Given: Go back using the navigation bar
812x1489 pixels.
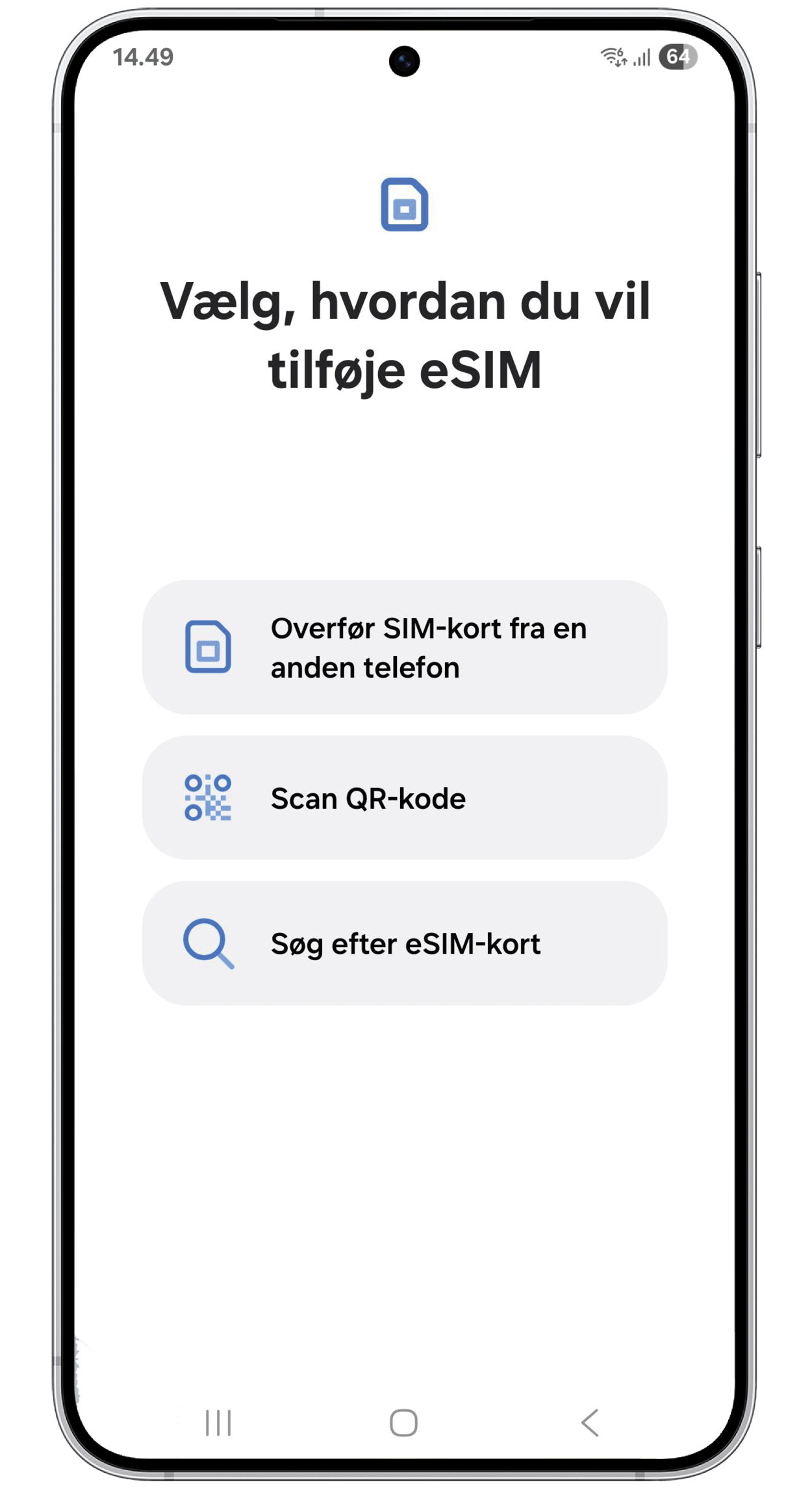Looking at the screenshot, I should 590,1423.
